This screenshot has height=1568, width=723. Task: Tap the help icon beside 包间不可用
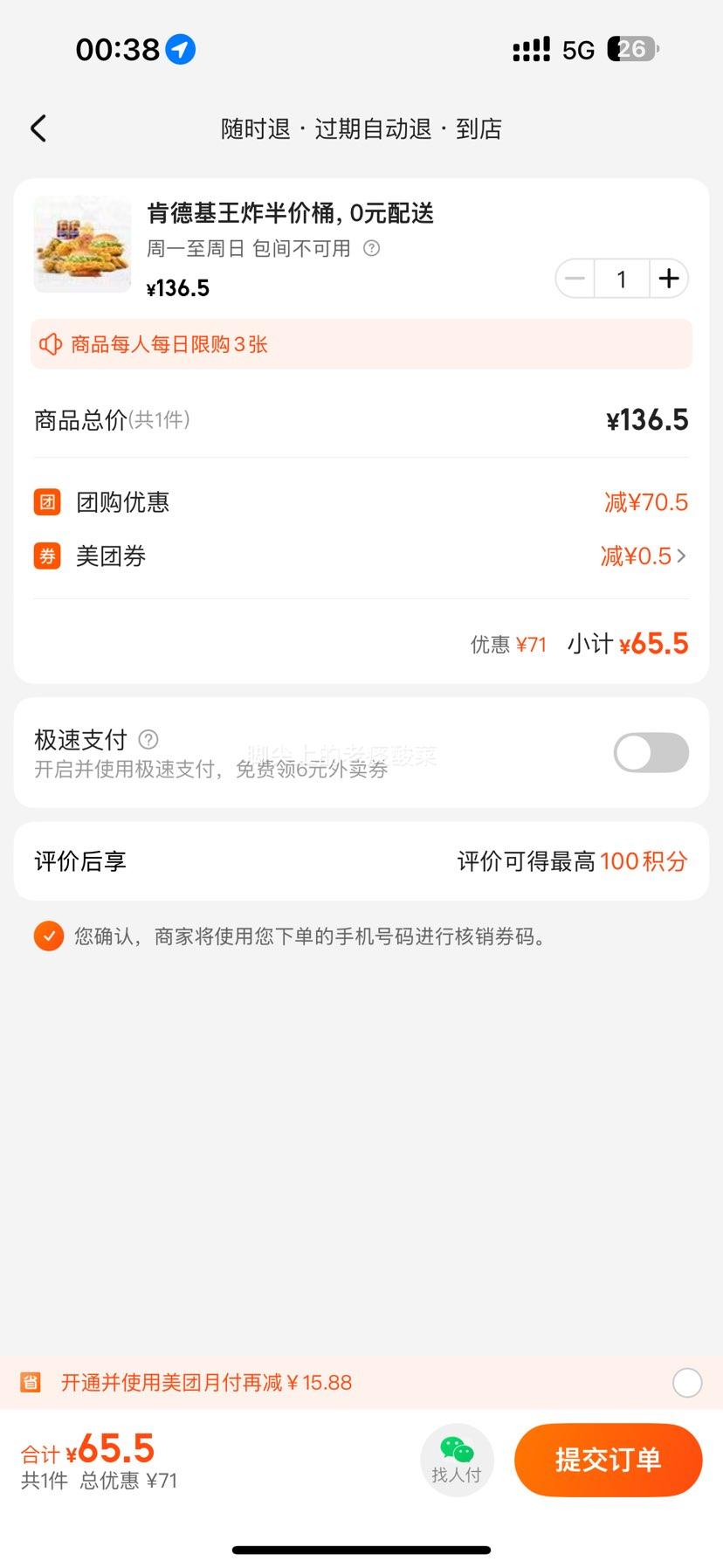[372, 248]
